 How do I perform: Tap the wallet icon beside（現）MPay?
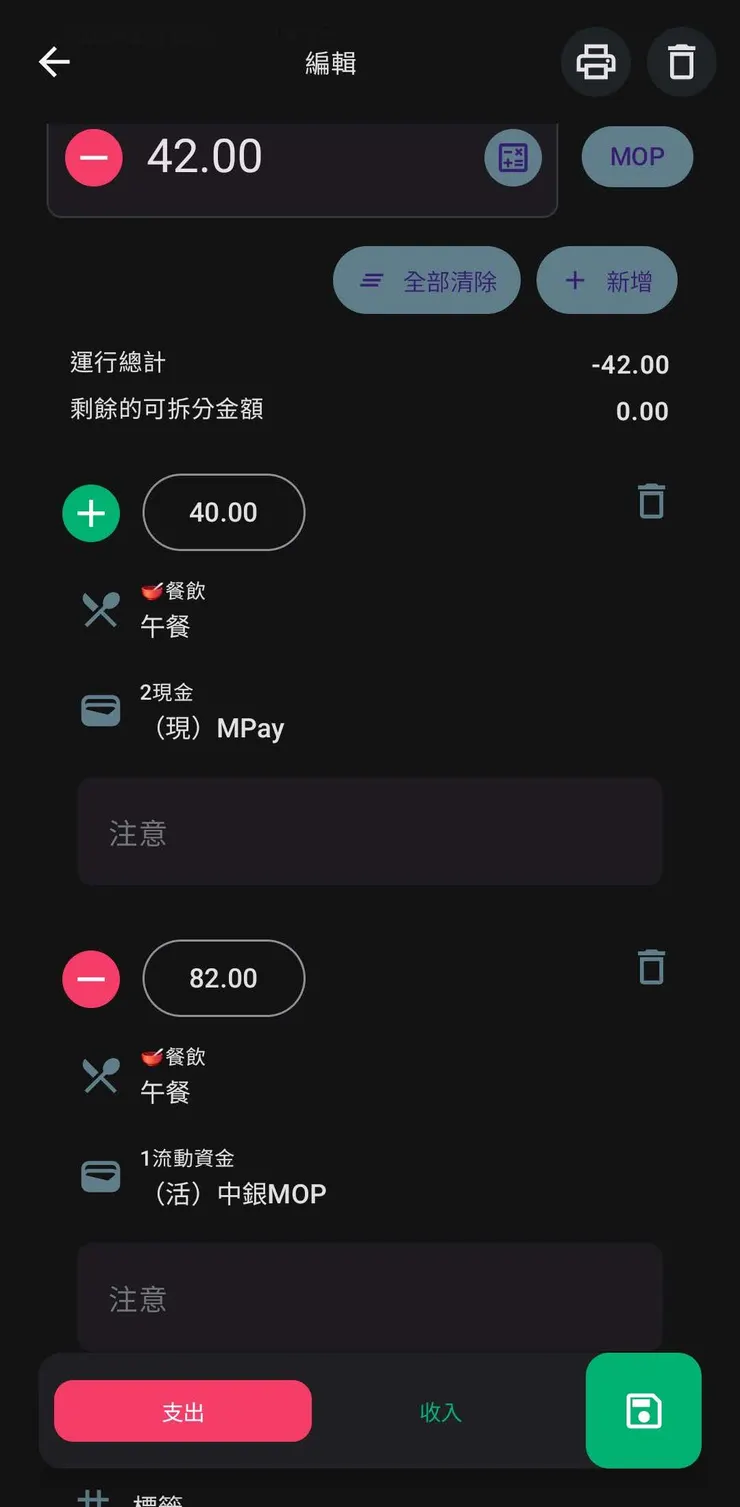[x=99, y=710]
